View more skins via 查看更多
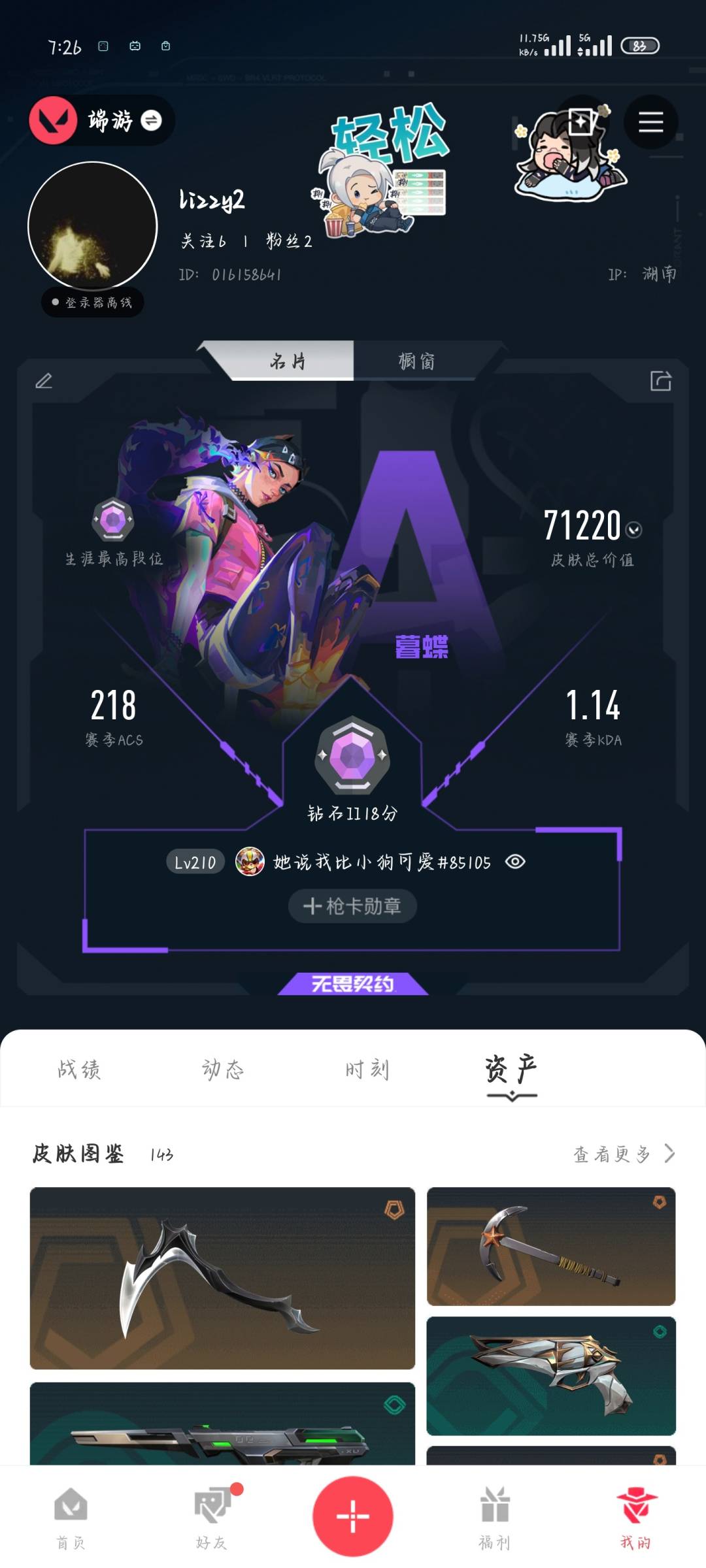 [624, 1154]
